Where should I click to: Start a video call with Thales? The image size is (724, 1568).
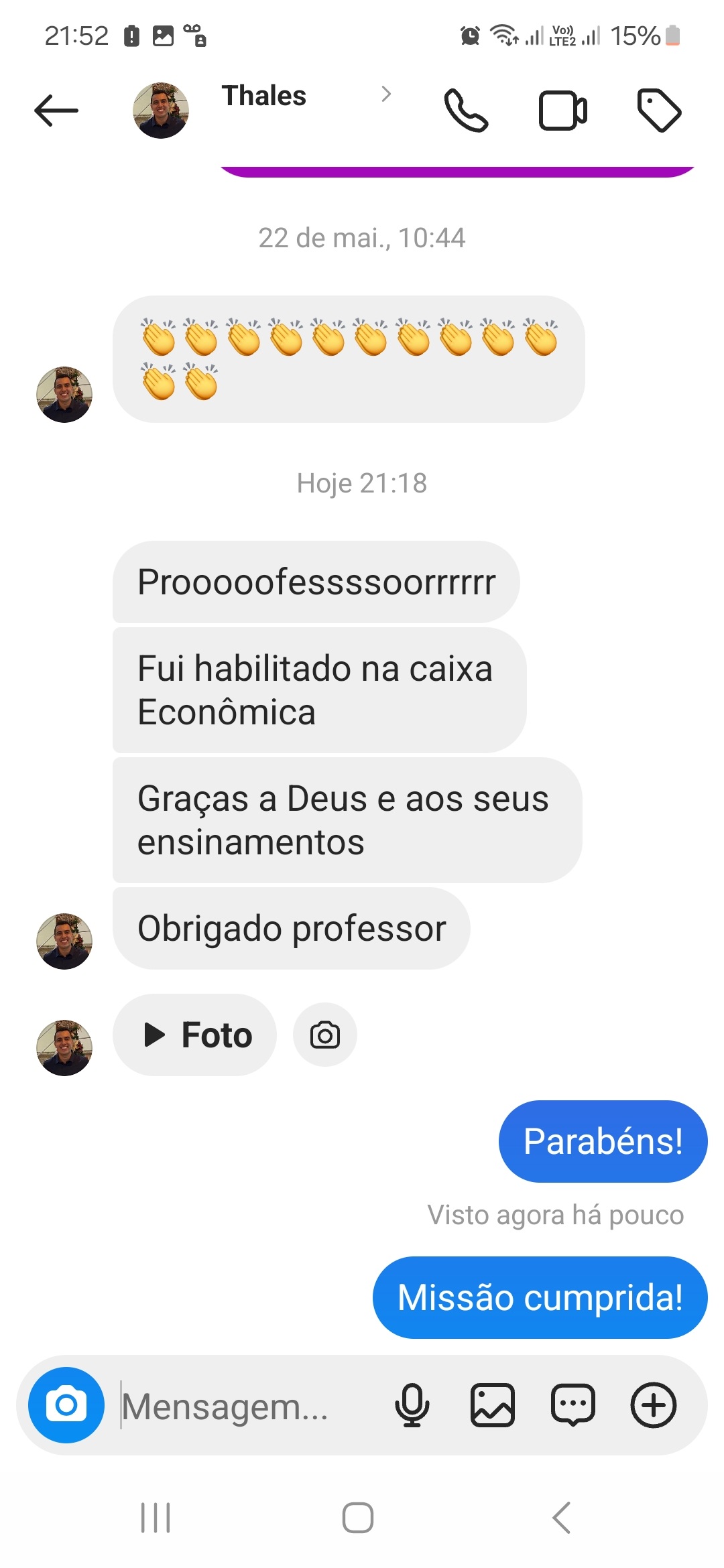pyautogui.click(x=562, y=111)
